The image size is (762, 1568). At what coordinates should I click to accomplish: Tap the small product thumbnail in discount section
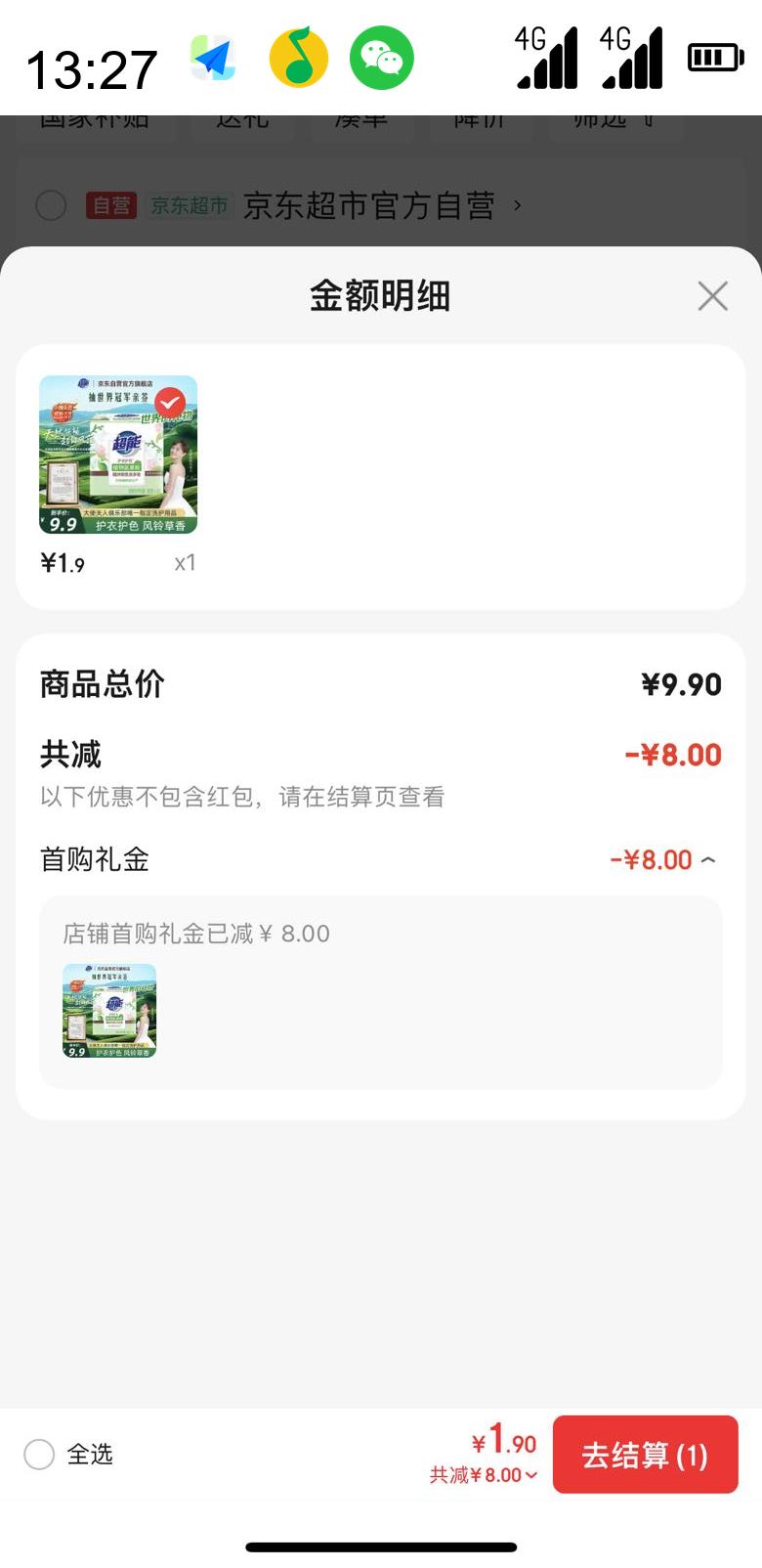click(107, 1011)
